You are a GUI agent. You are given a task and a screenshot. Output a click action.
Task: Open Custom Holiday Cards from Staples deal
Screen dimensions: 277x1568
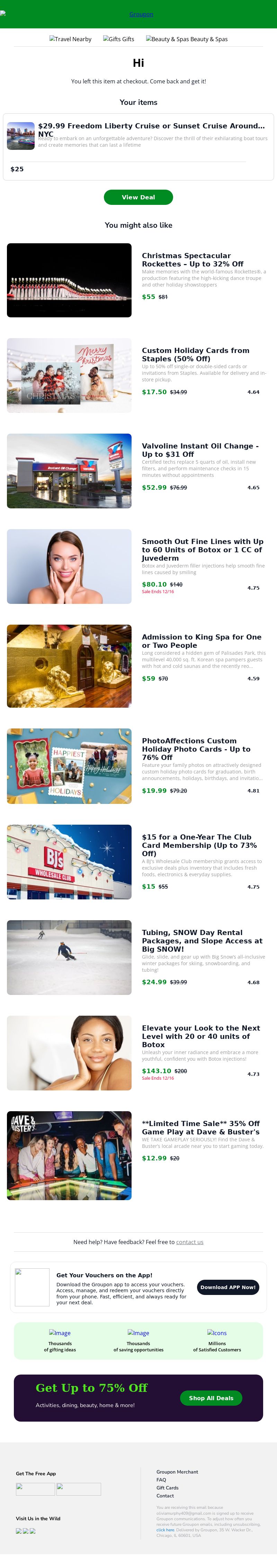195,354
